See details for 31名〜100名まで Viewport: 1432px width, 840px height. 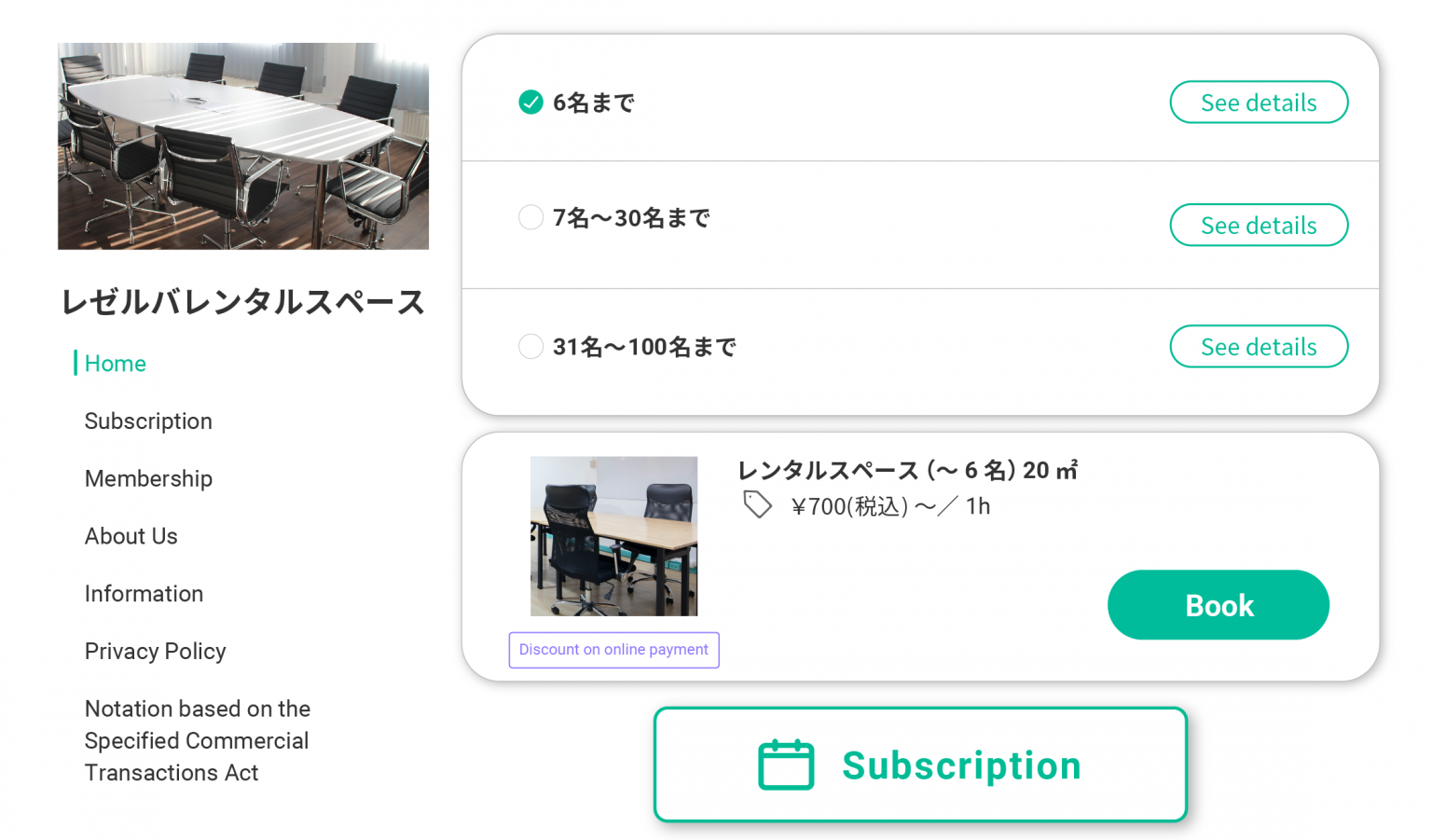(x=1258, y=347)
